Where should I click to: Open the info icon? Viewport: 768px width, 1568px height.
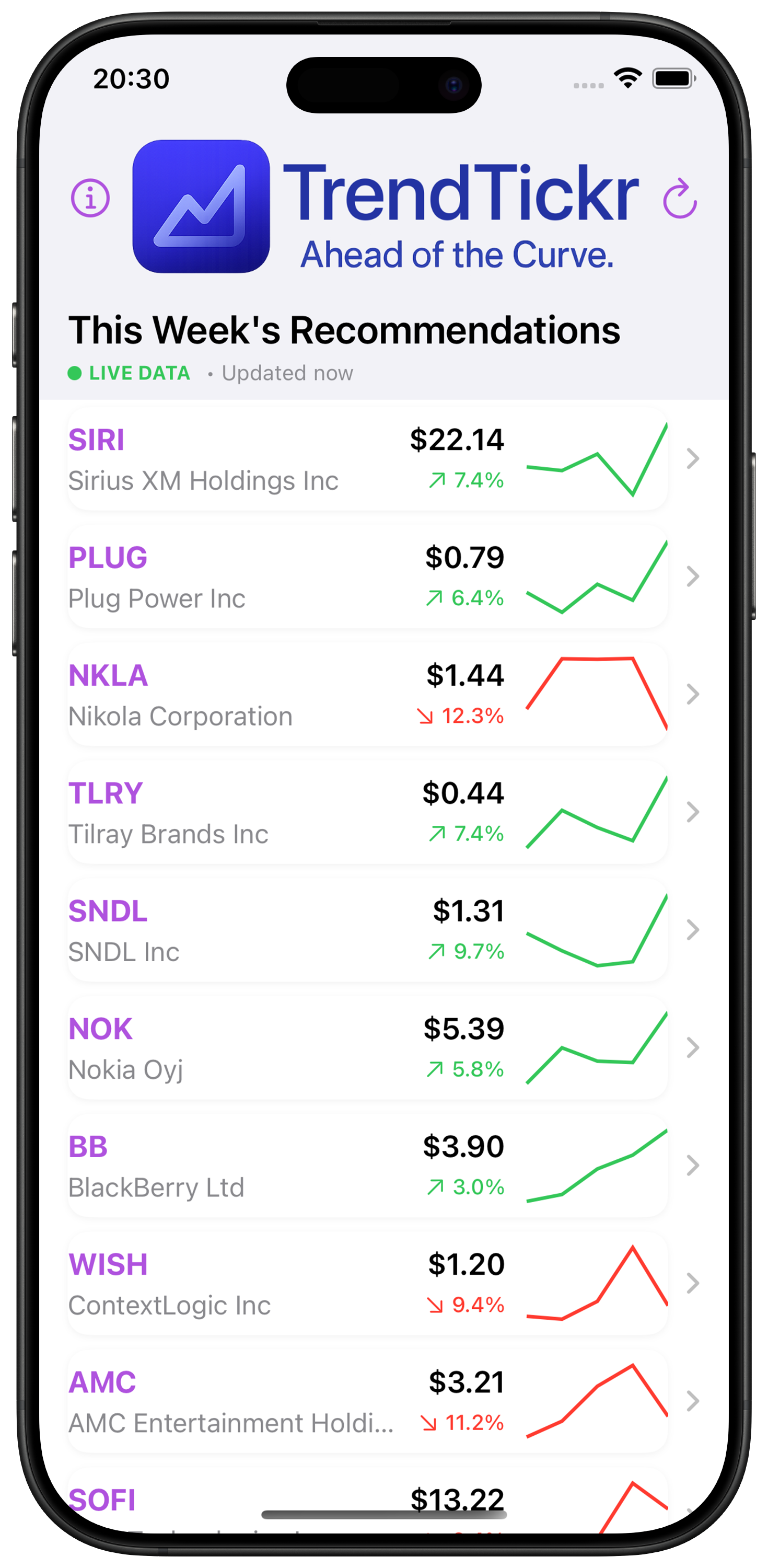pyautogui.click(x=90, y=198)
